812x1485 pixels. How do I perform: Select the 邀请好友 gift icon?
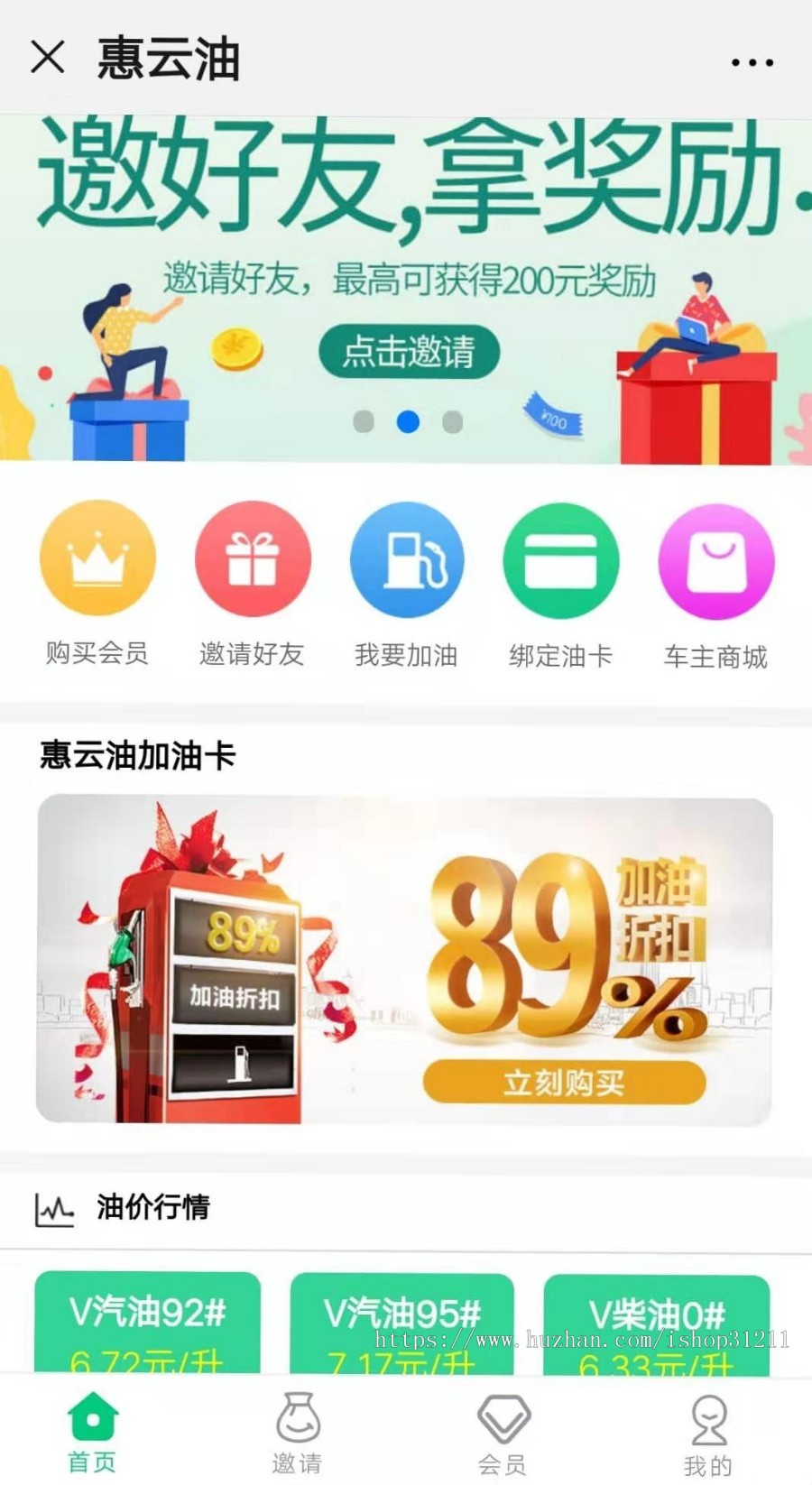pyautogui.click(x=253, y=559)
